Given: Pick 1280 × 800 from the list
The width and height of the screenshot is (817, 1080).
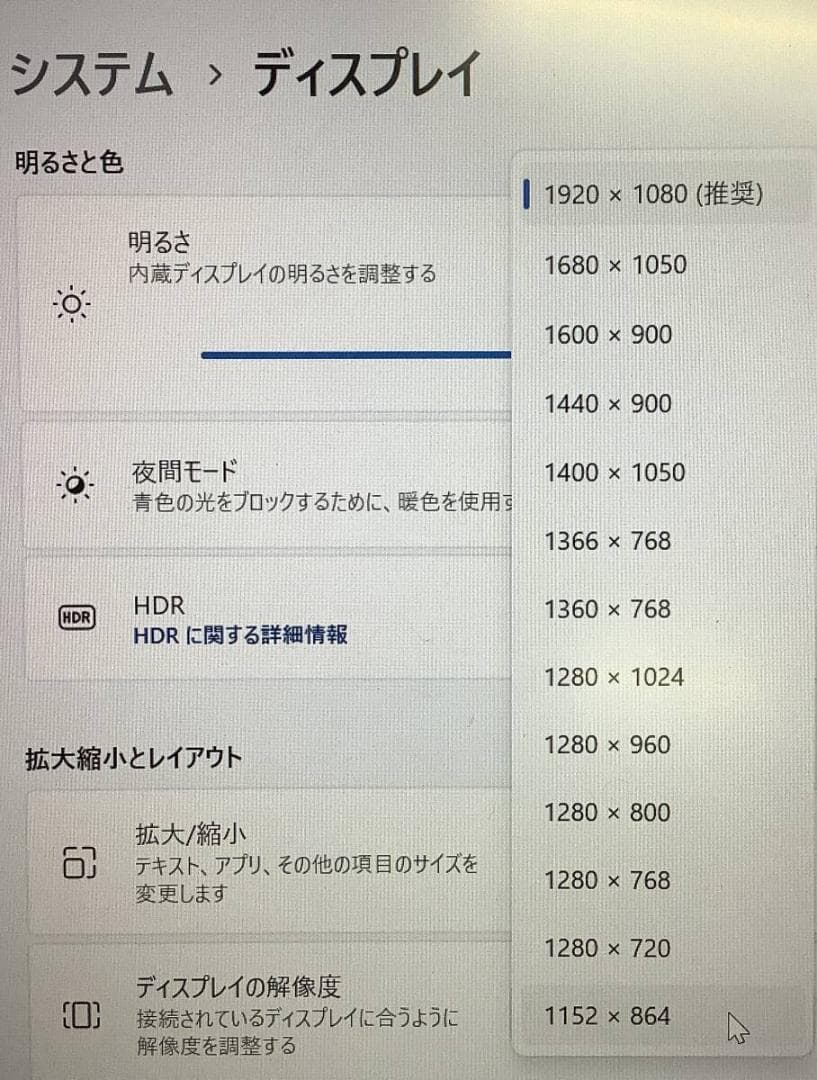Looking at the screenshot, I should [x=608, y=812].
